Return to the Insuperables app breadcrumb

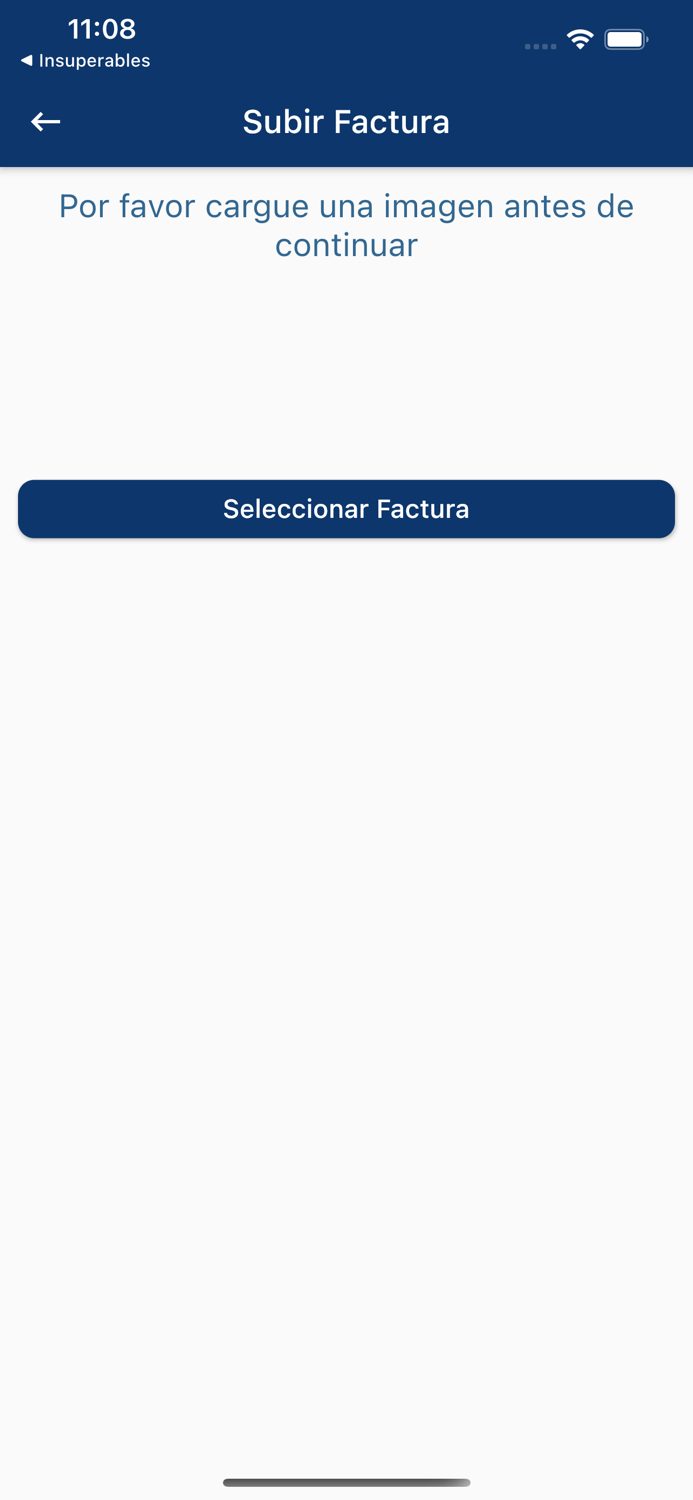[85, 61]
